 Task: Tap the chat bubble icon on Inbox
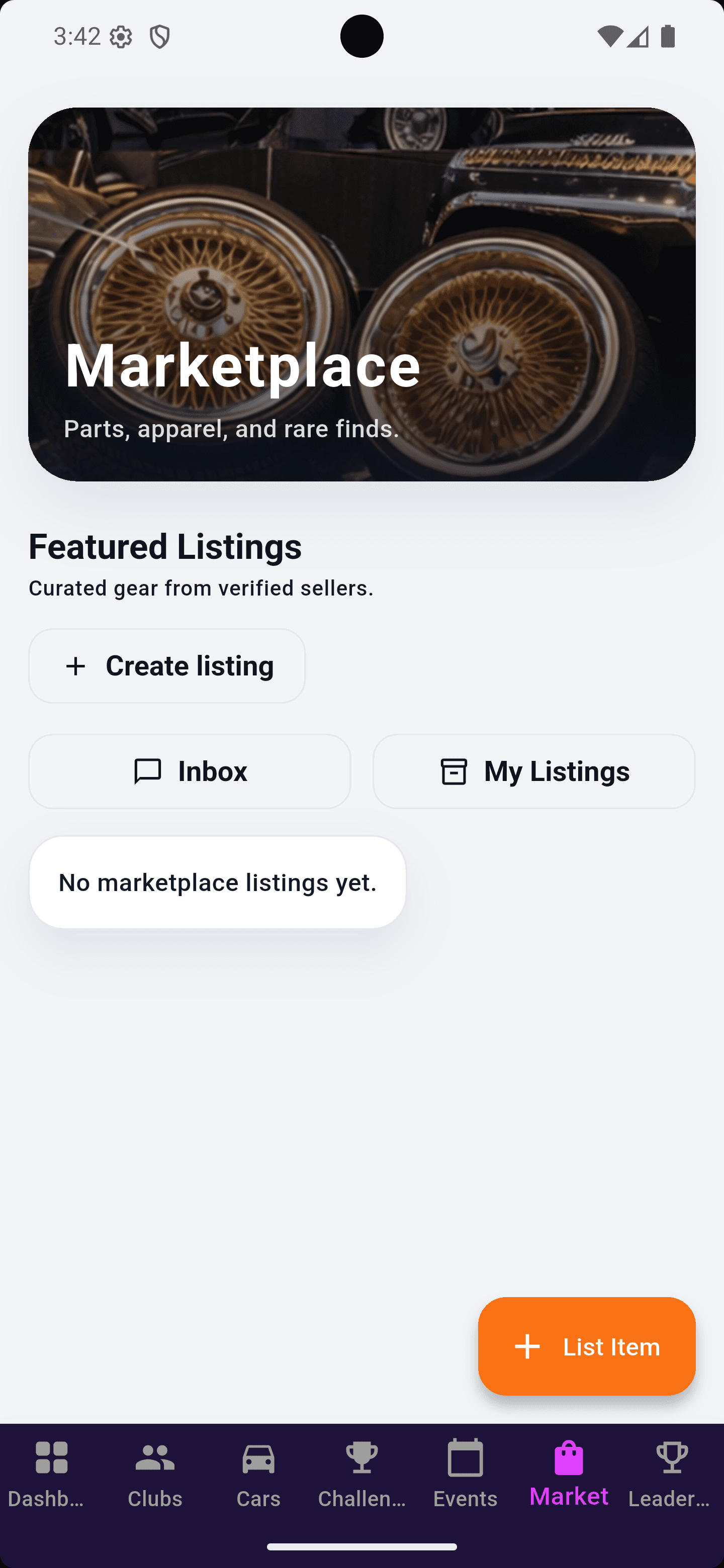pyautogui.click(x=147, y=771)
